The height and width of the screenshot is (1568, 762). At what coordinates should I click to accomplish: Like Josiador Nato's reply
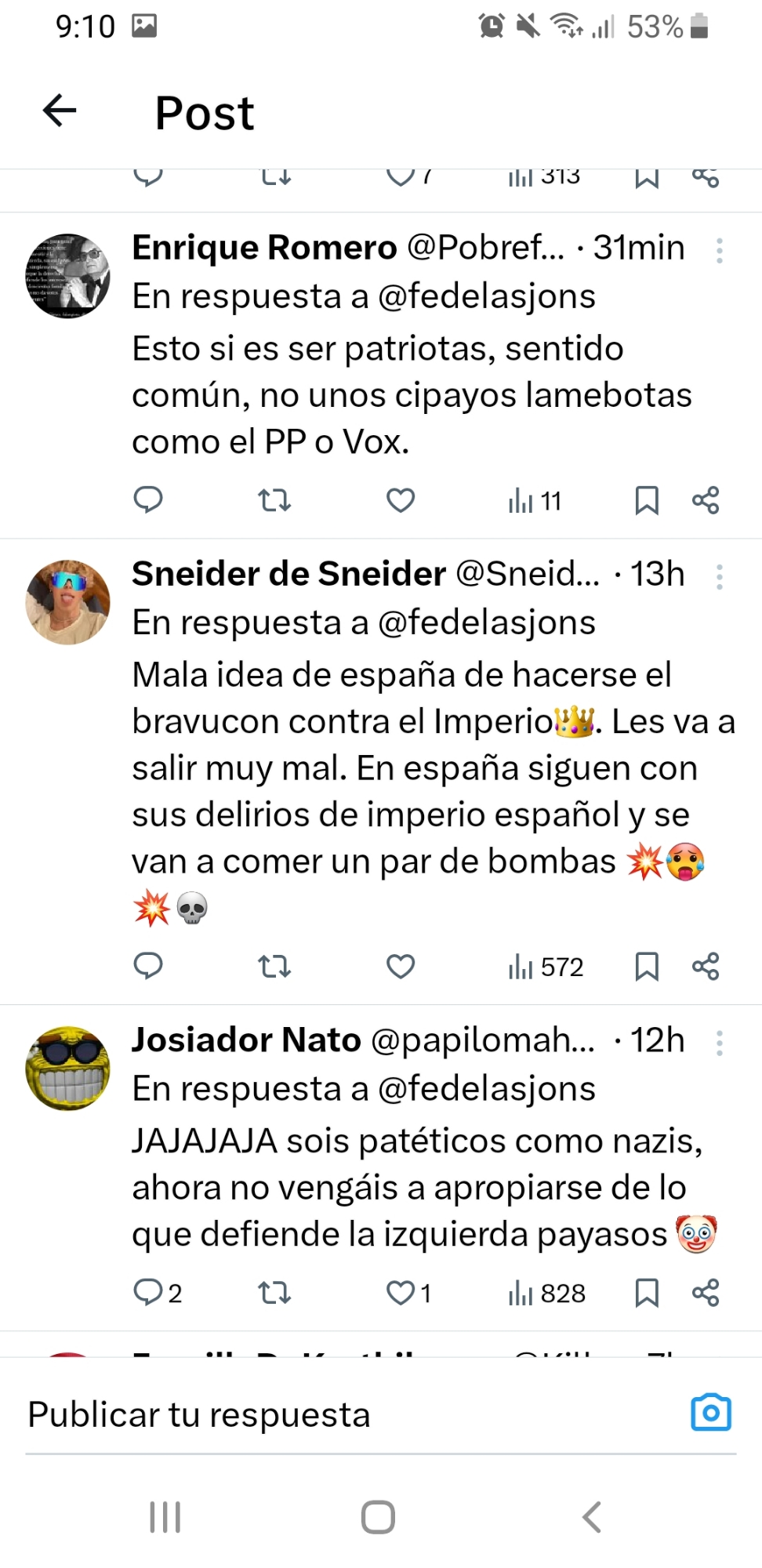401,1292
